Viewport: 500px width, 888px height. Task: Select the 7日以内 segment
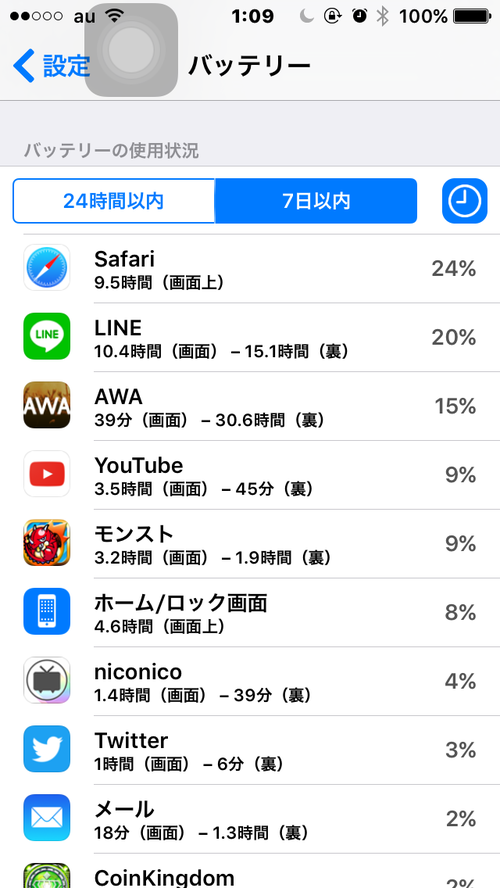tap(316, 201)
